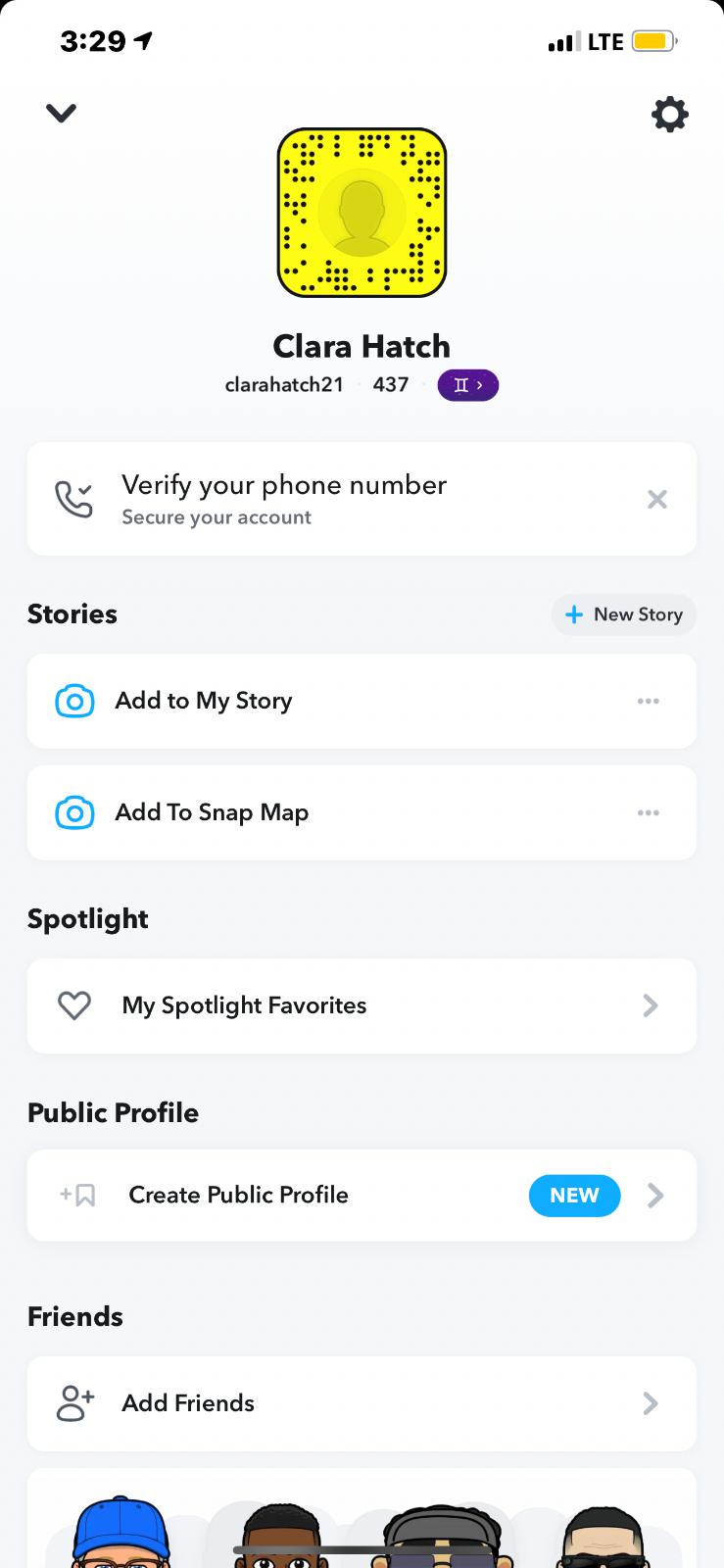Open more options for My Story
This screenshot has width=724, height=1568.
648,701
